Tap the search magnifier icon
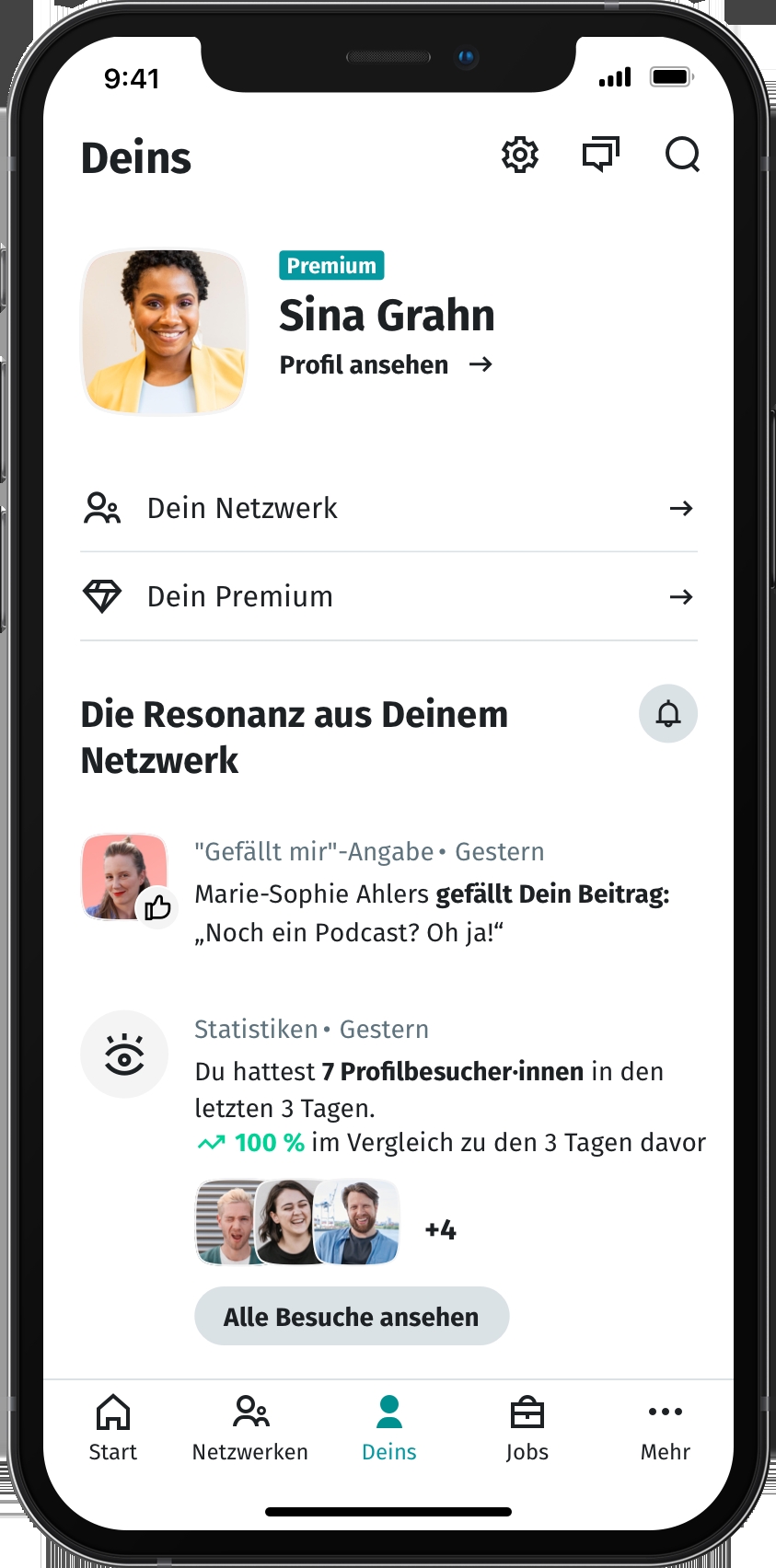This screenshot has height=1568, width=776. tap(682, 155)
